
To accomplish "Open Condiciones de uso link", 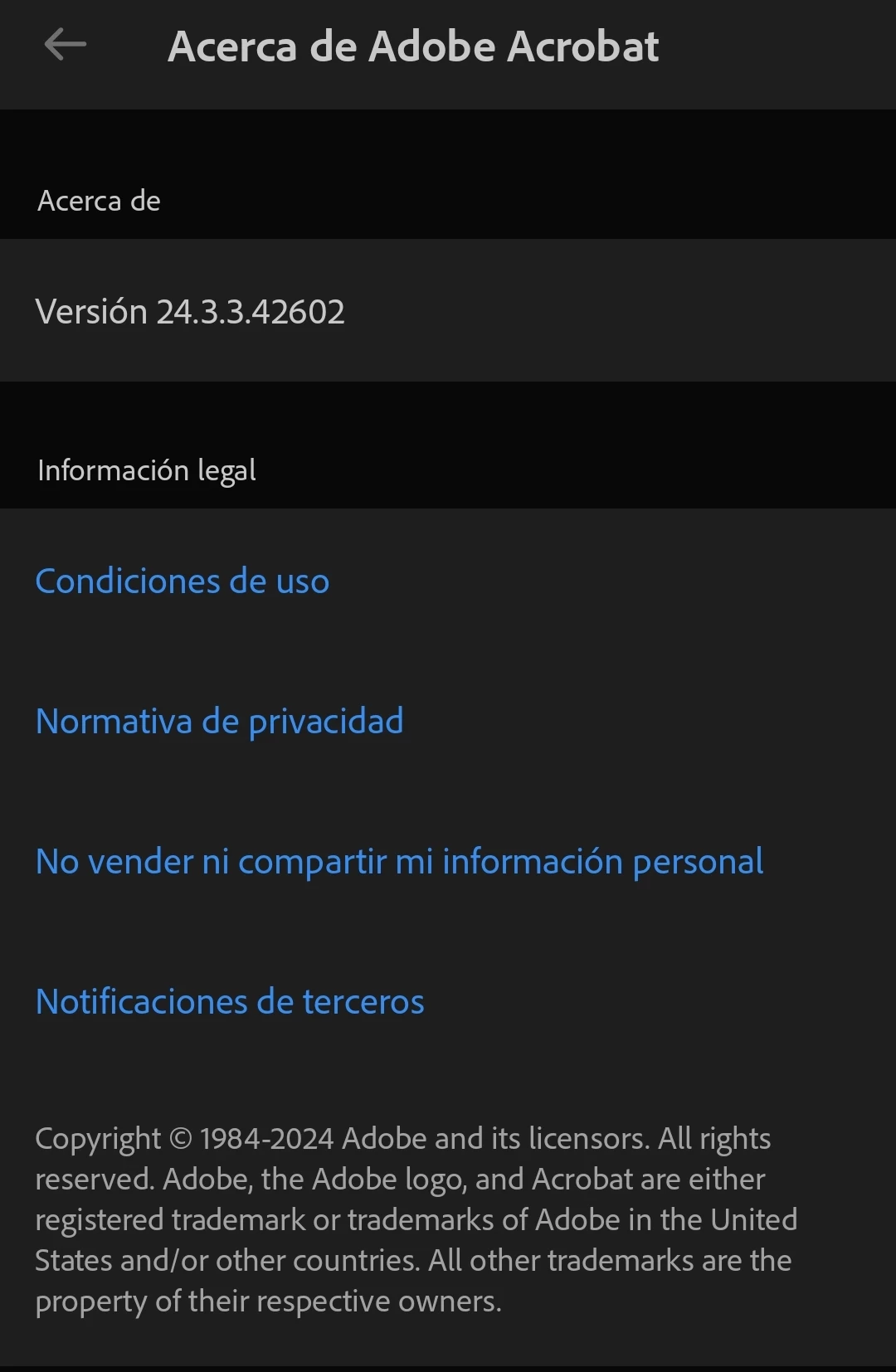I will [183, 581].
